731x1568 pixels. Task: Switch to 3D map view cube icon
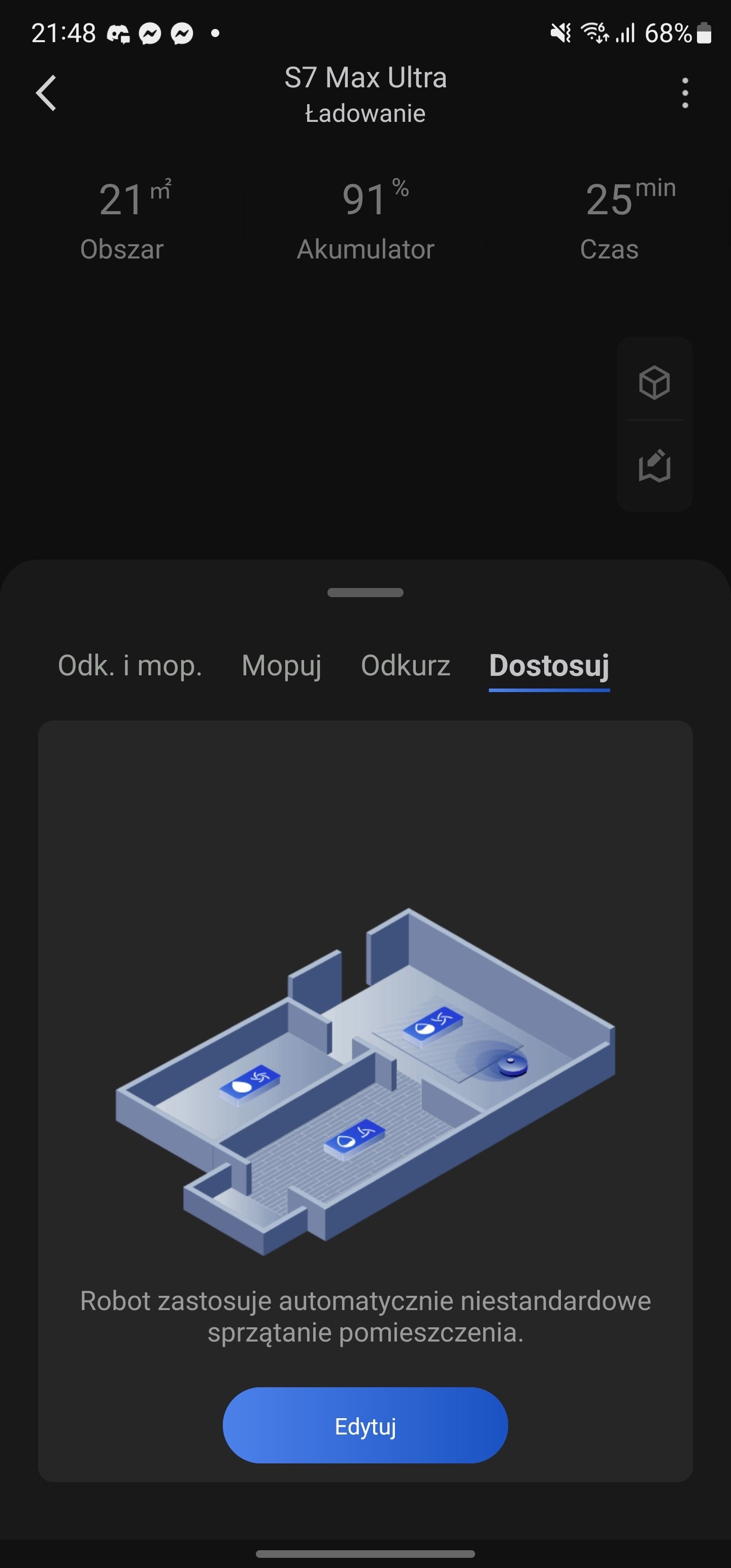654,382
